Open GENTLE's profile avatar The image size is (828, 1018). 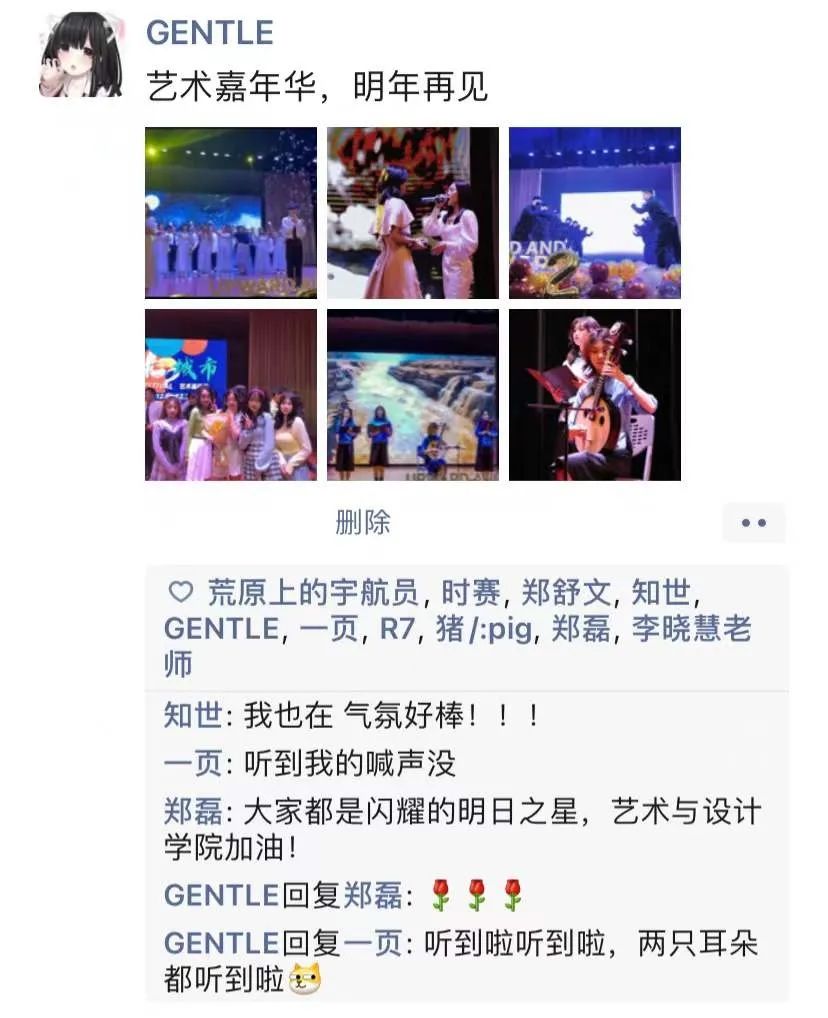coord(81,56)
